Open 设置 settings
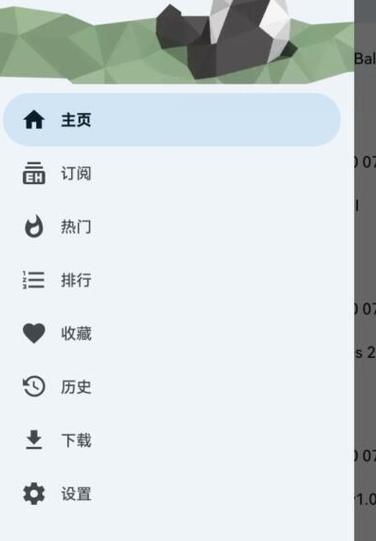Screen dimensions: 376x541 point(172,494)
